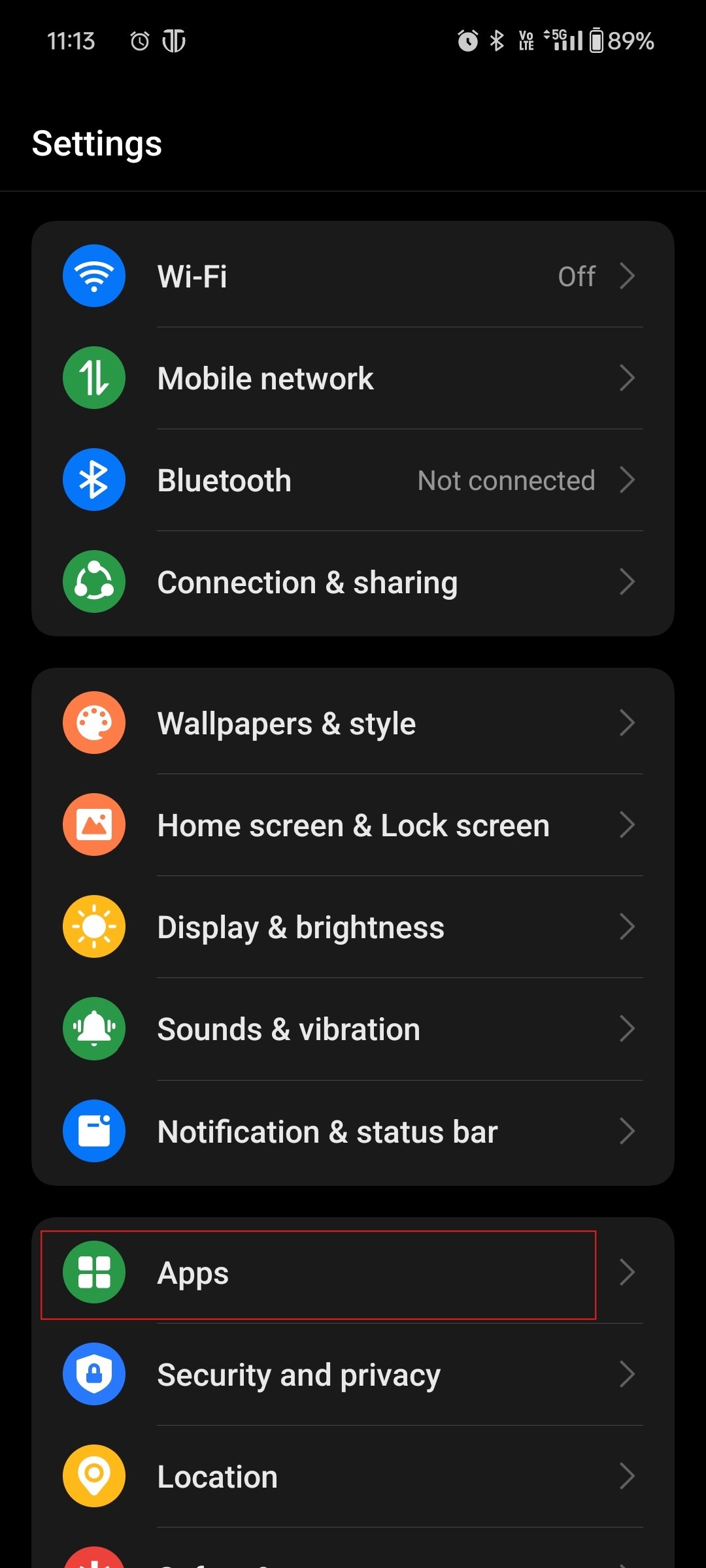Tap Home screen & Lock screen
Screen dimensions: 706x1568
pyautogui.click(x=353, y=825)
